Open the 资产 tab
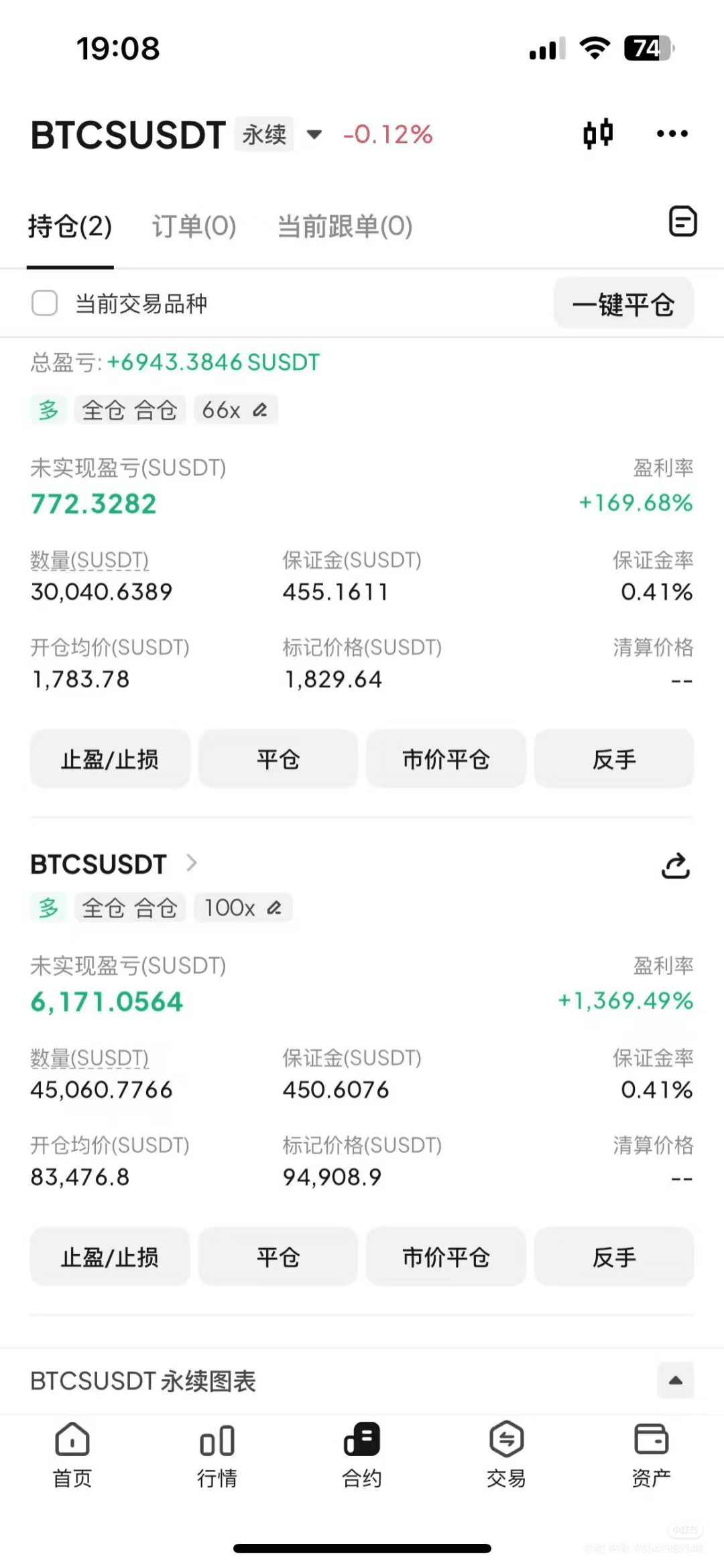724x1568 pixels. (651, 1455)
